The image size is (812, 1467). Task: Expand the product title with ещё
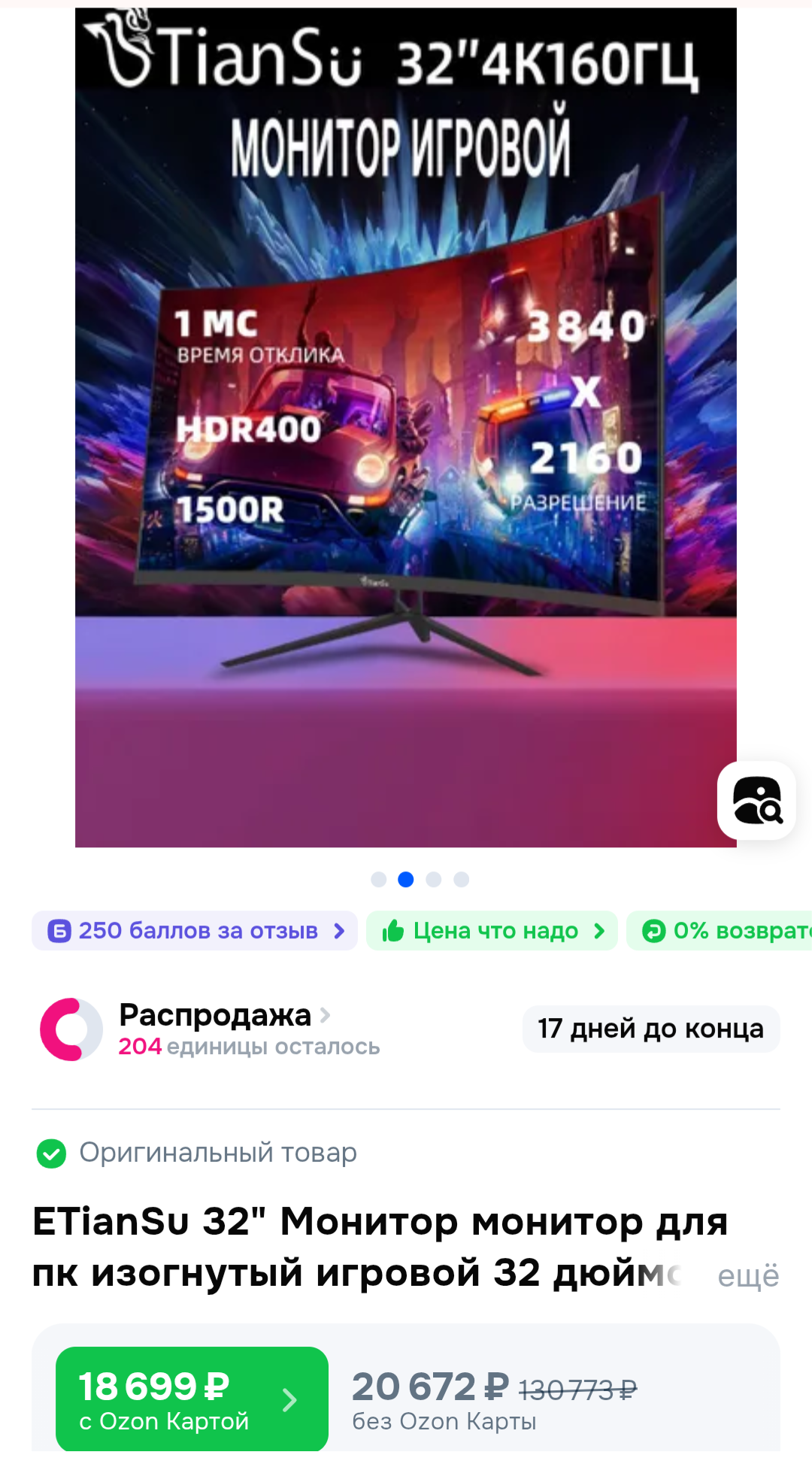748,1276
